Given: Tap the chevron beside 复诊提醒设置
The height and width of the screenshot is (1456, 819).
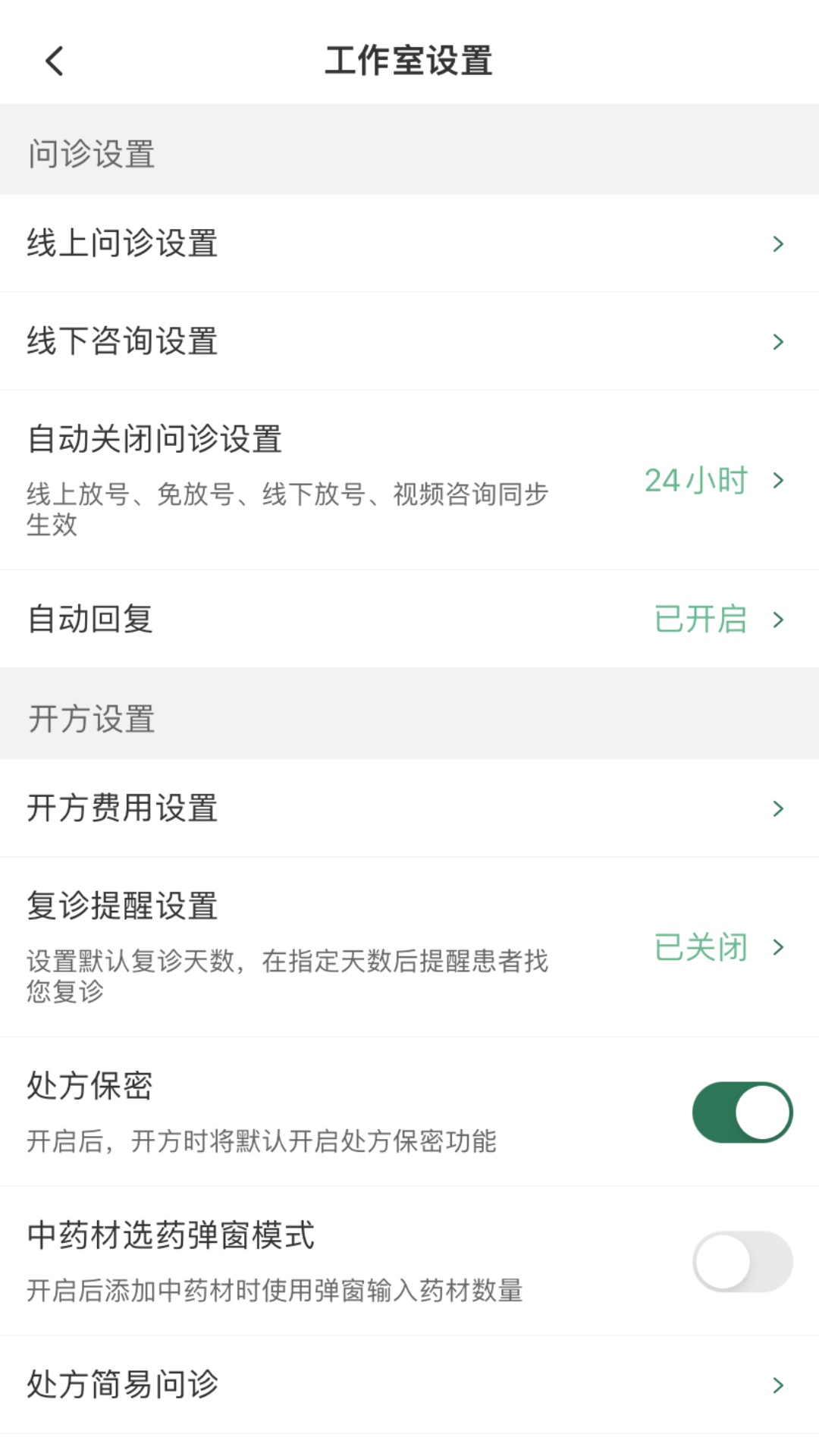Looking at the screenshot, I should tap(778, 947).
